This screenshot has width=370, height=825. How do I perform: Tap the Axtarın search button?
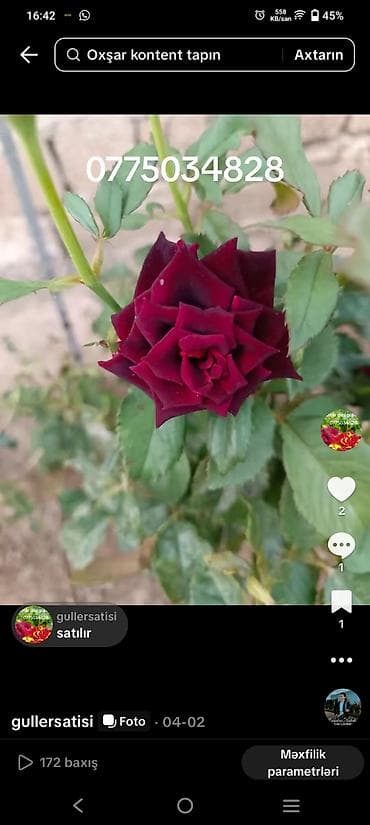(x=318, y=55)
